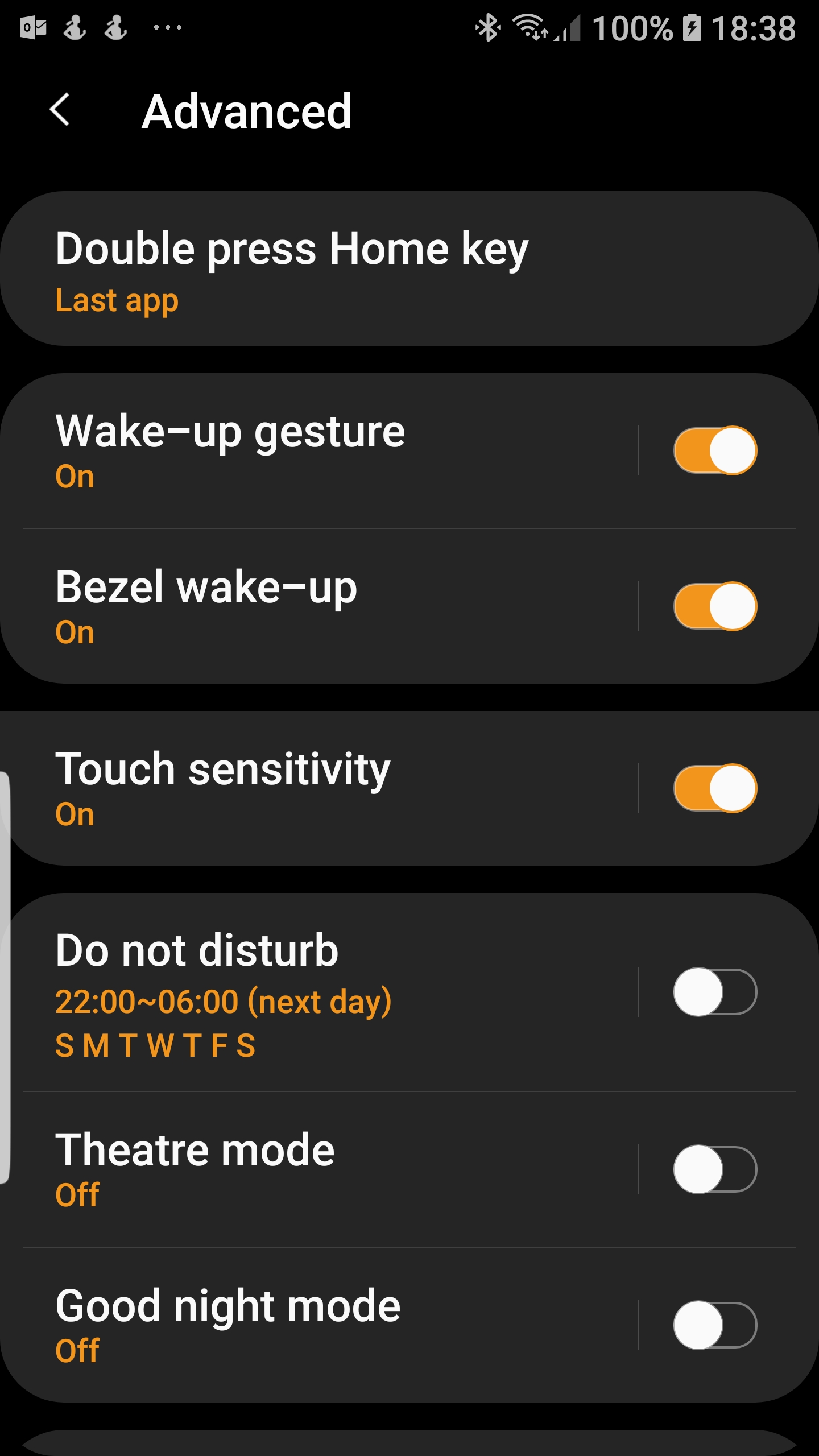Viewport: 819px width, 1456px height.
Task: Enable the Do not disturb switch
Action: pyautogui.click(x=715, y=992)
